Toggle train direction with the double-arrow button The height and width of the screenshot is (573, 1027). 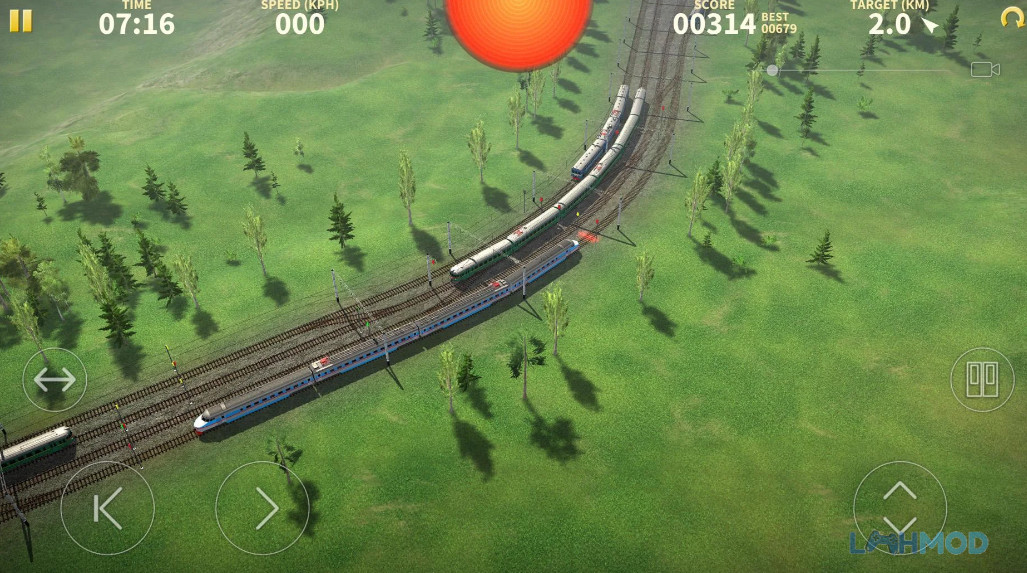54,380
